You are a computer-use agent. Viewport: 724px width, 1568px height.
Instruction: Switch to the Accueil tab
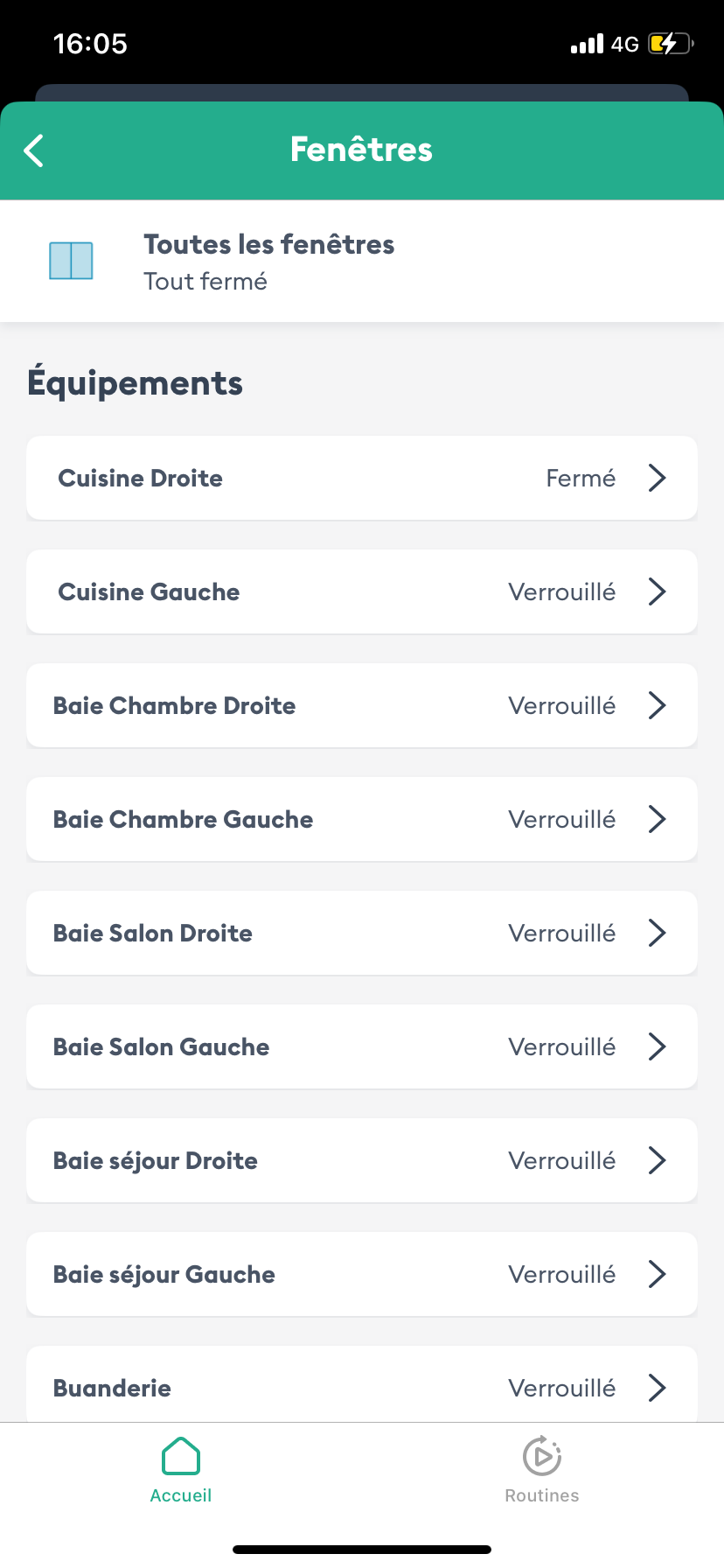point(181,1470)
